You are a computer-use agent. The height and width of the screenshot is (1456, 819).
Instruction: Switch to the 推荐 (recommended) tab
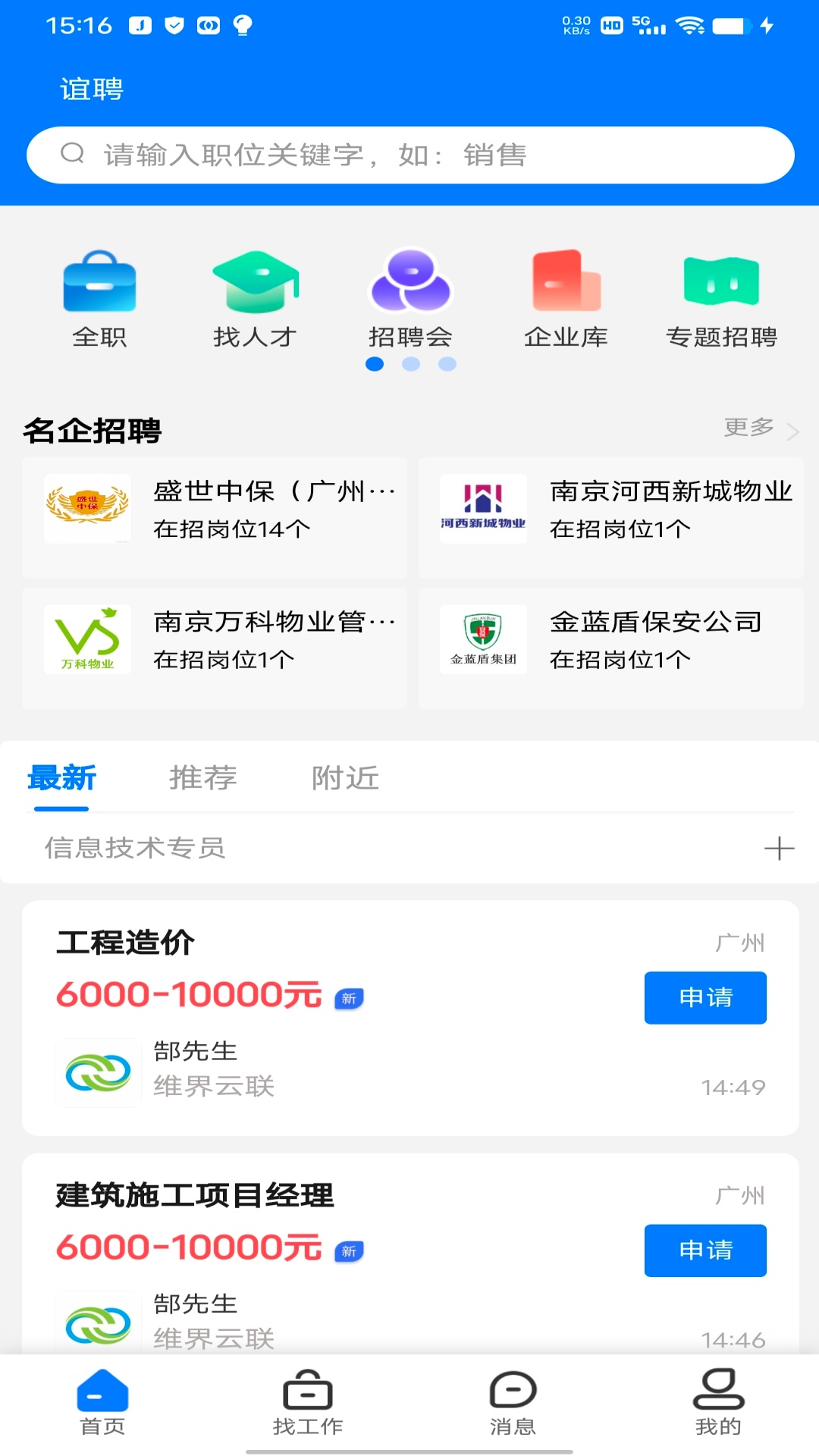pyautogui.click(x=203, y=778)
